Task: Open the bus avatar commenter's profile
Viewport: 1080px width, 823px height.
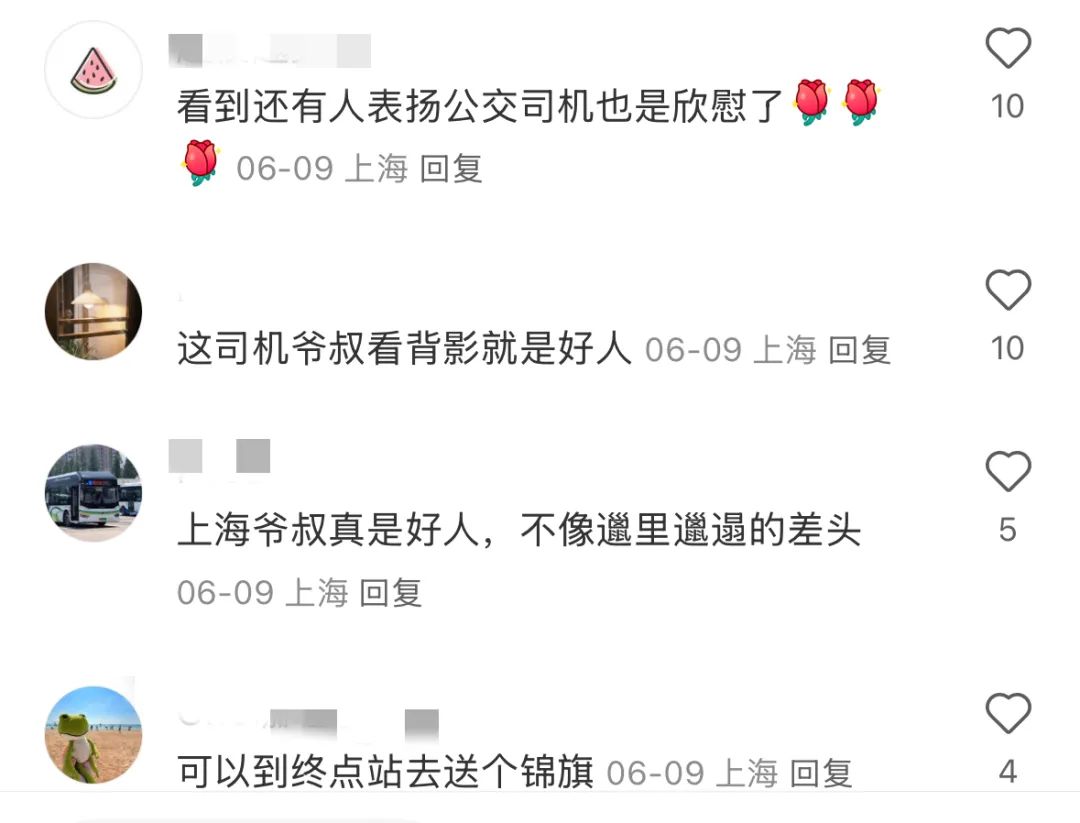Action: pos(93,493)
